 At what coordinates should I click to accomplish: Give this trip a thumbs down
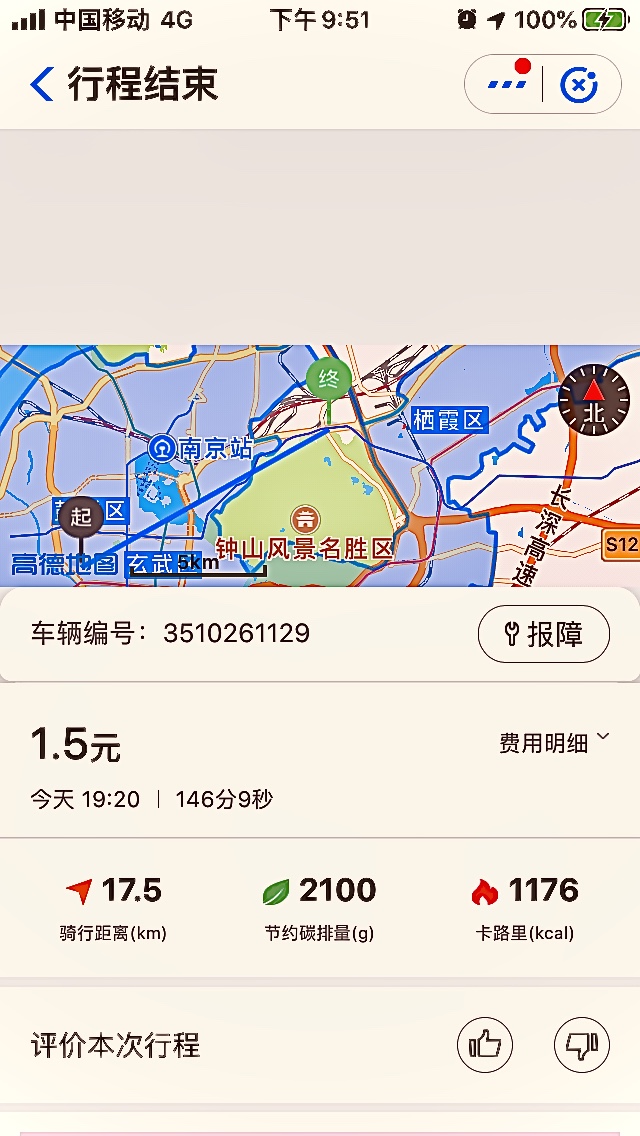pyautogui.click(x=582, y=1045)
